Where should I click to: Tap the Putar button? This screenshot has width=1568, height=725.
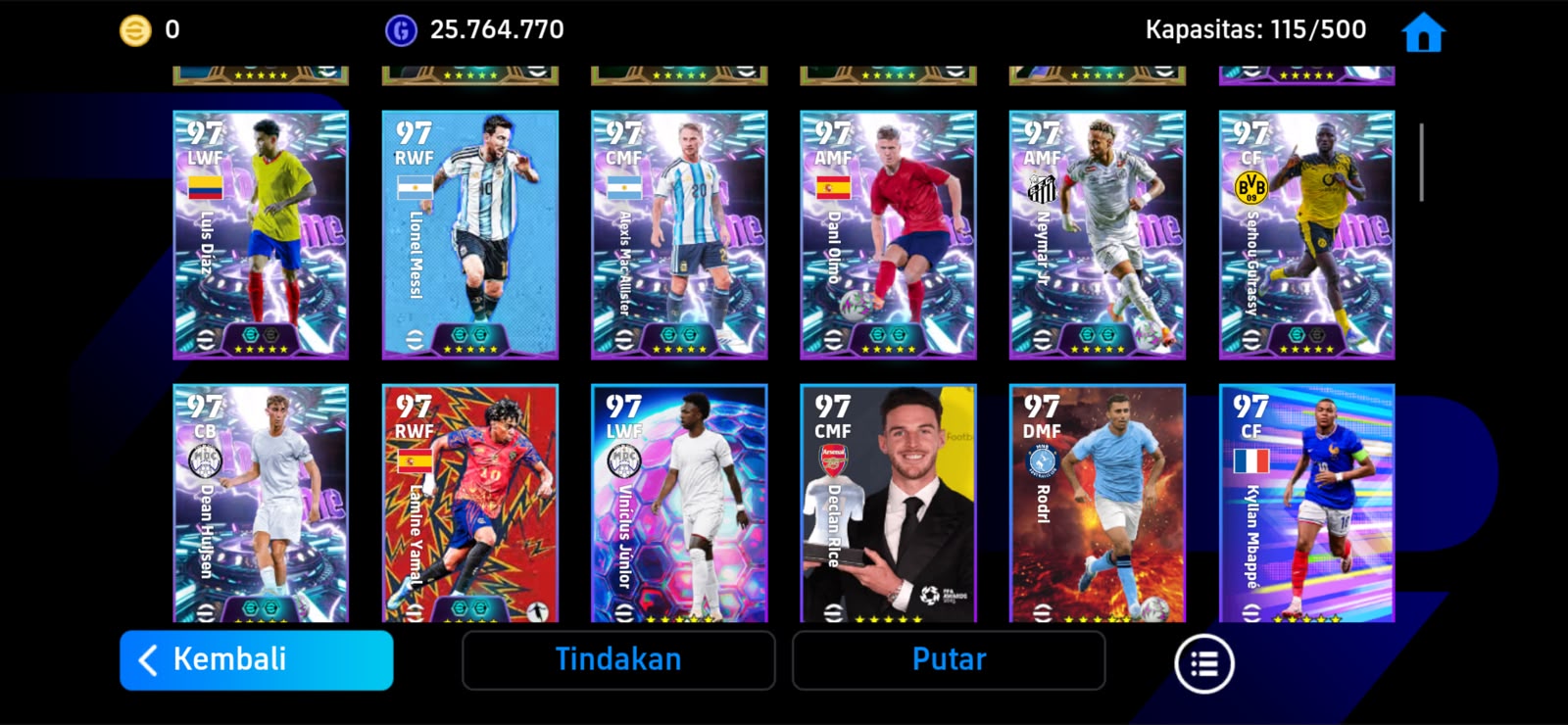click(949, 659)
